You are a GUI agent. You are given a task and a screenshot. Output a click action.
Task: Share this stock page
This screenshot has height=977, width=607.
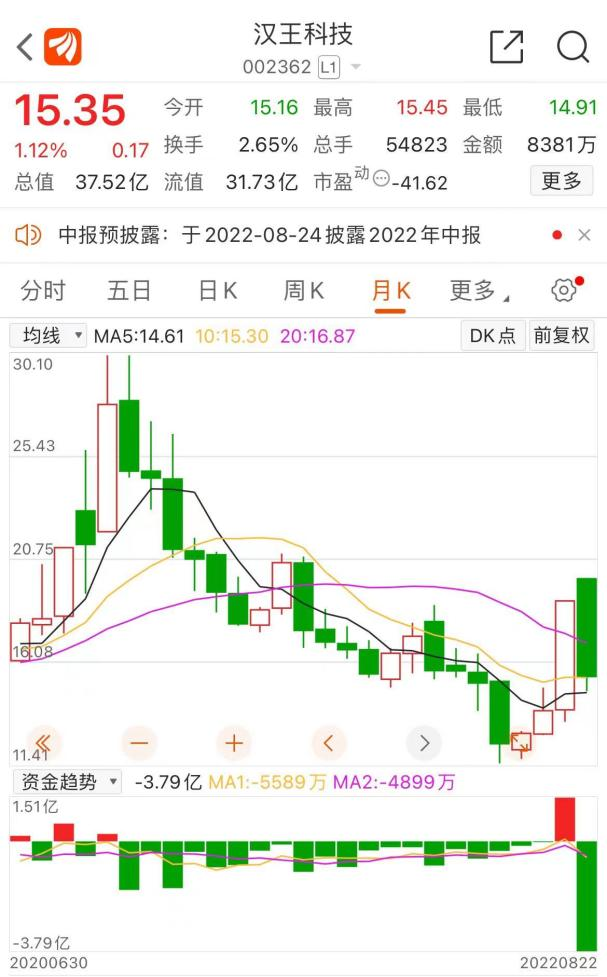tap(506, 46)
